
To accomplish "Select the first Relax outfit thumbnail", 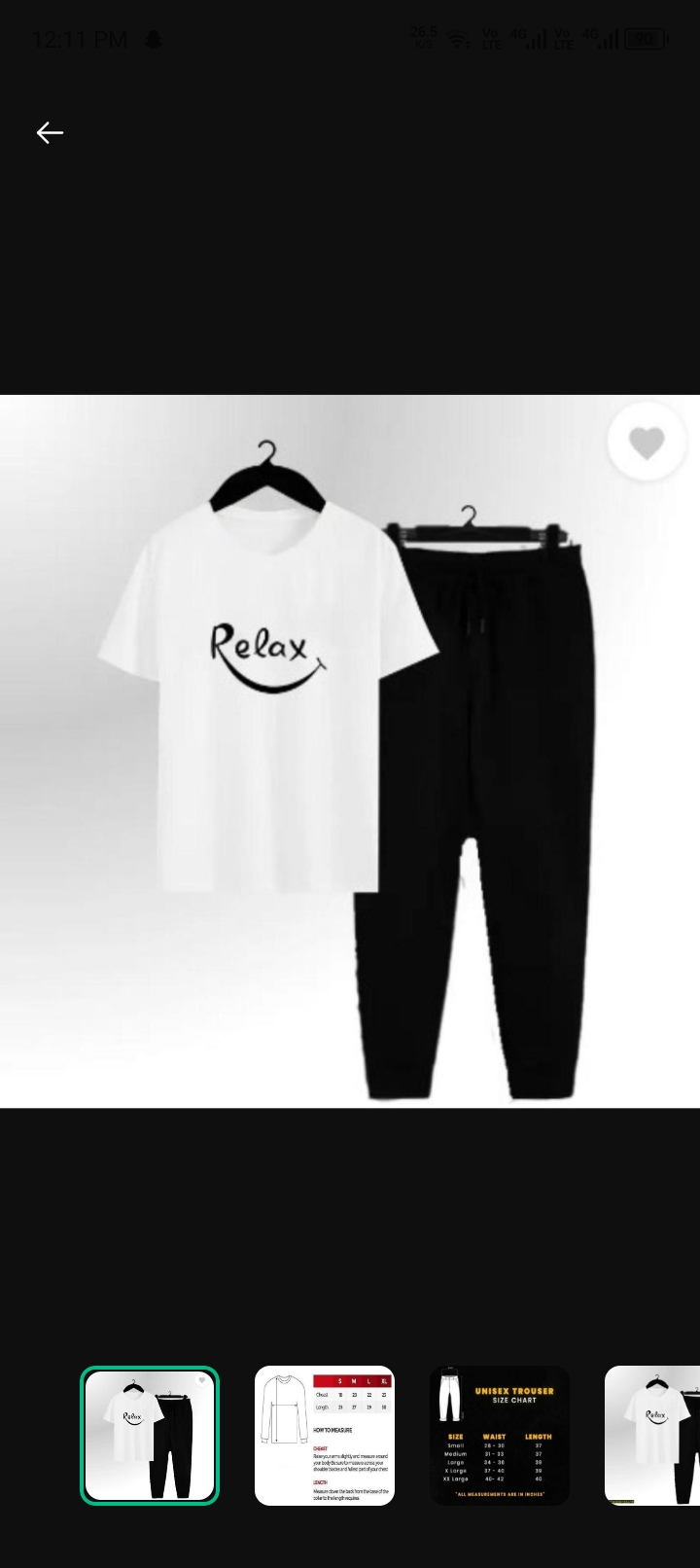I will pos(150,1435).
